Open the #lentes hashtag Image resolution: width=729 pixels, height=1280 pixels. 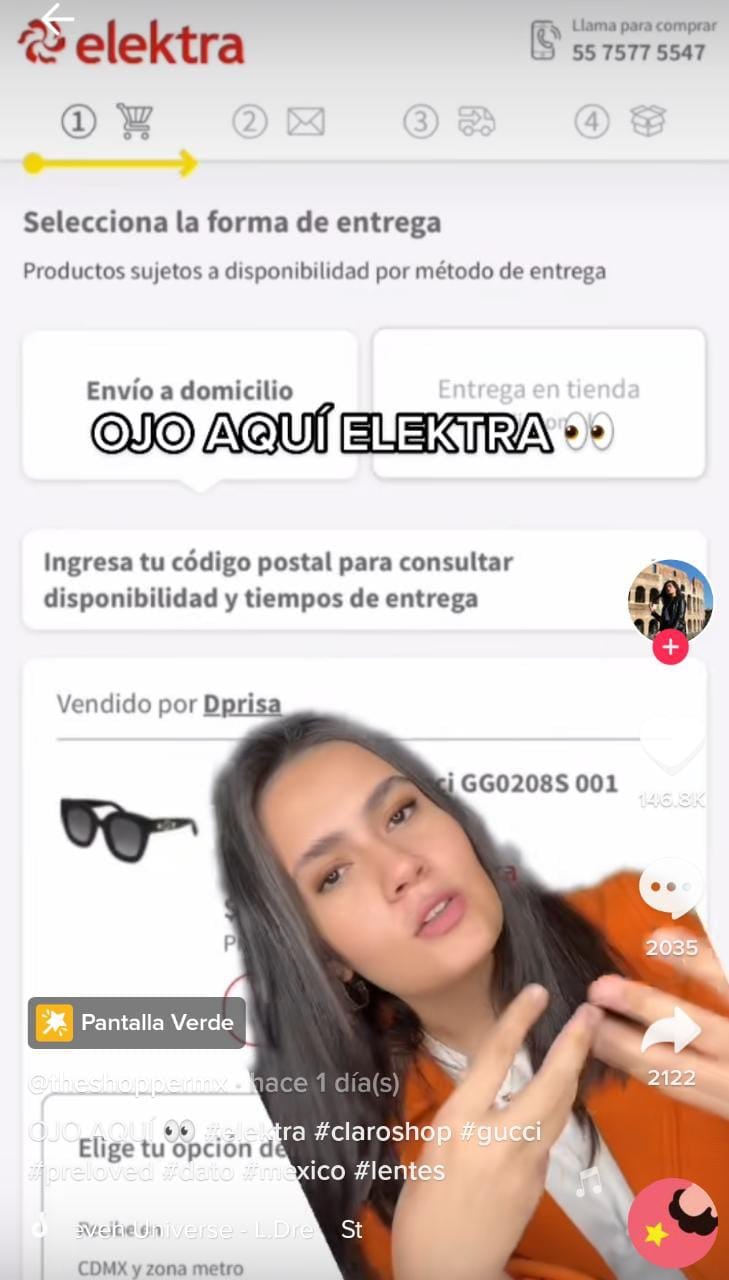pyautogui.click(x=400, y=1170)
